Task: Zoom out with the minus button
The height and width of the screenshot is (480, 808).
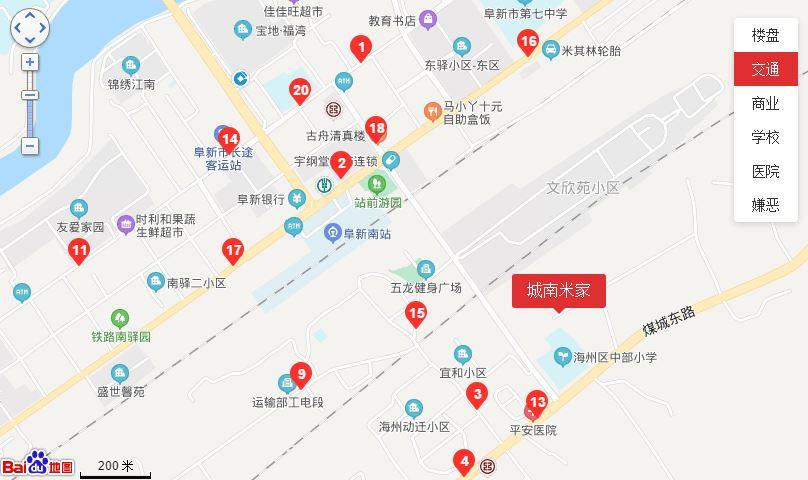Action: 30,146
